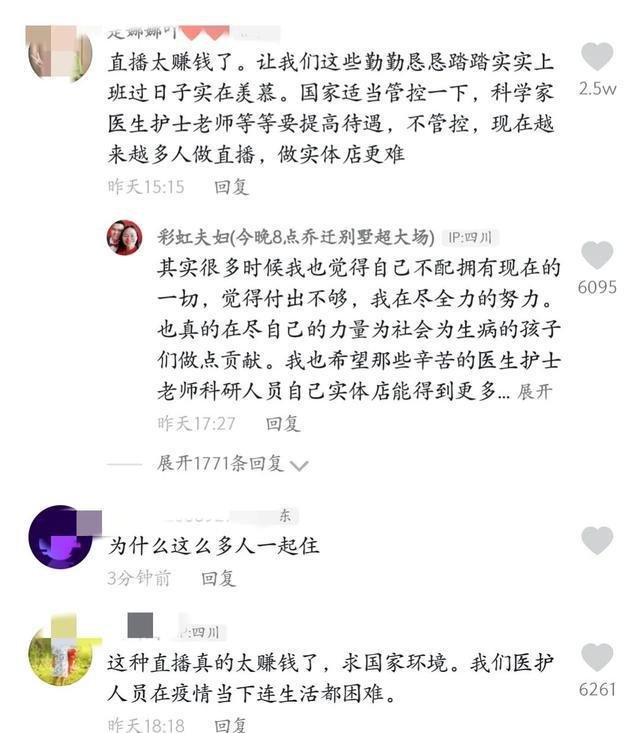Like the comment about 医护人员 with 6261 likes
Viewport: 640px width, 733px height.
[x=597, y=657]
